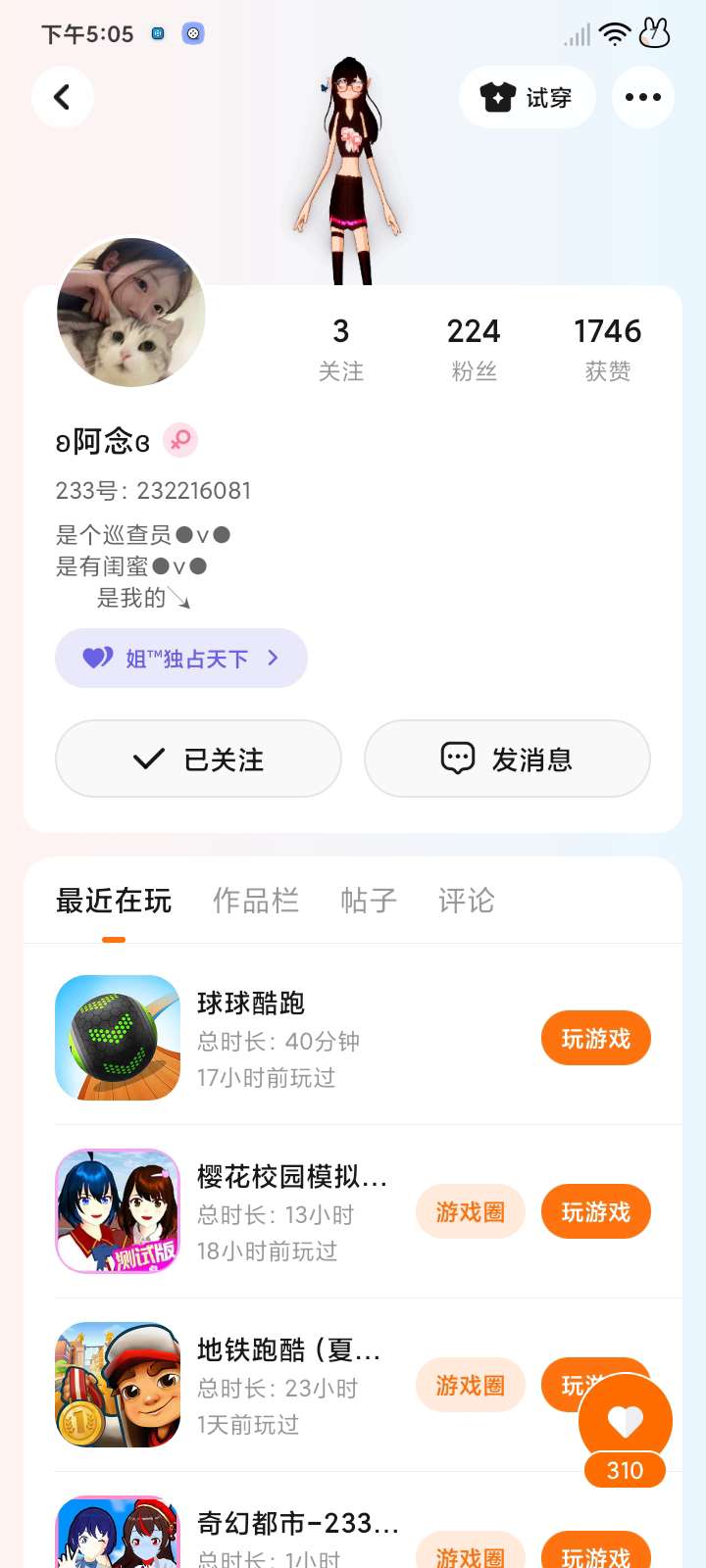The height and width of the screenshot is (1568, 706).
Task: Open the 姐™独占天下 badge link
Action: tap(181, 659)
